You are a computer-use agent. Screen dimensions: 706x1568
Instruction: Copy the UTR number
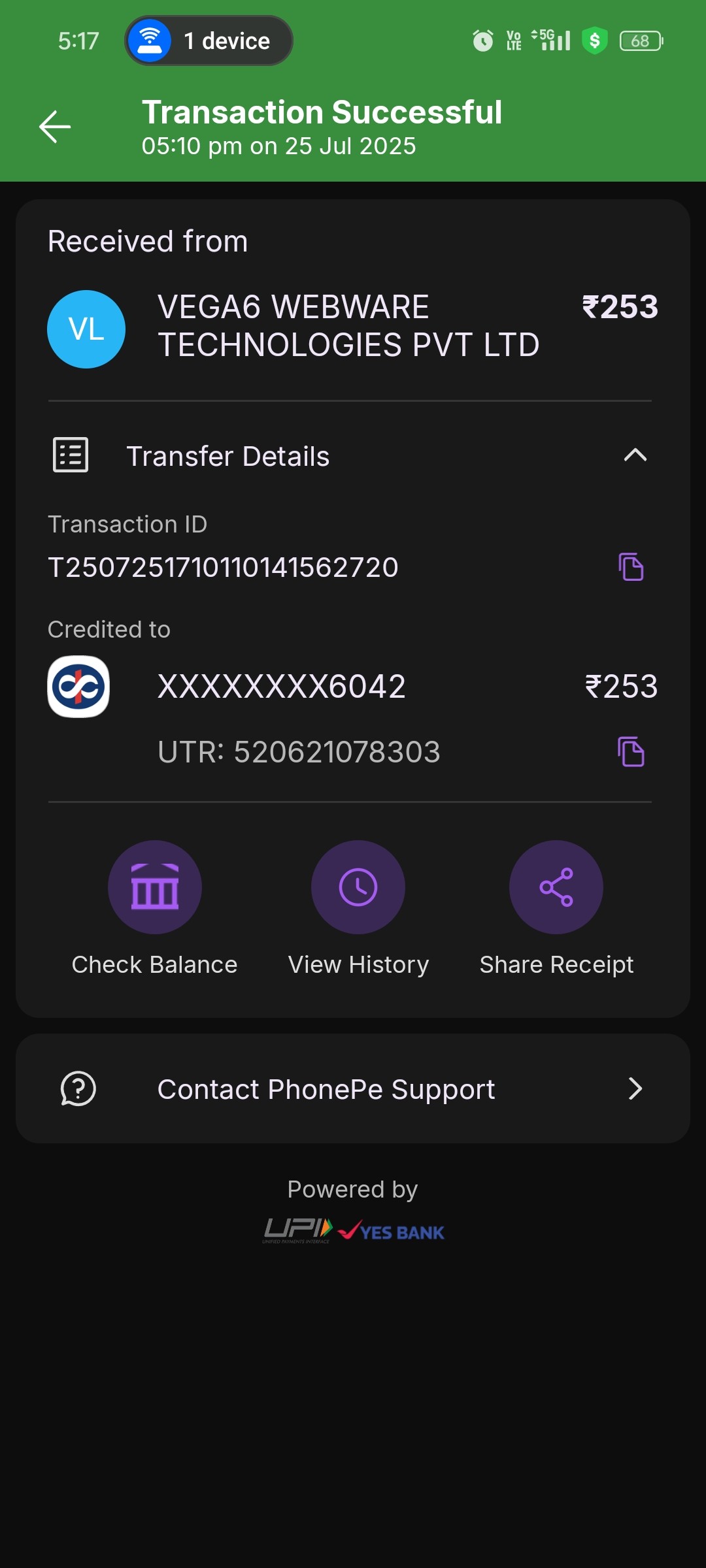pos(631,751)
